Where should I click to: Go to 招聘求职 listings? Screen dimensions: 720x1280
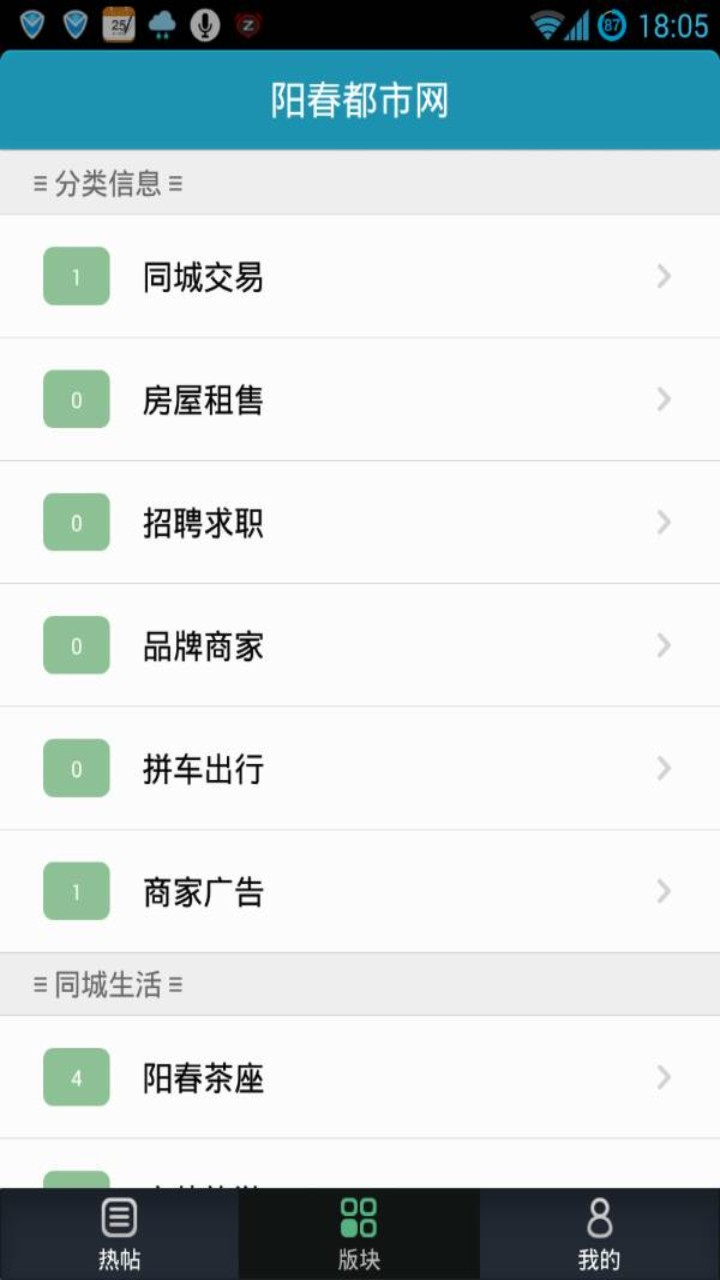point(360,522)
